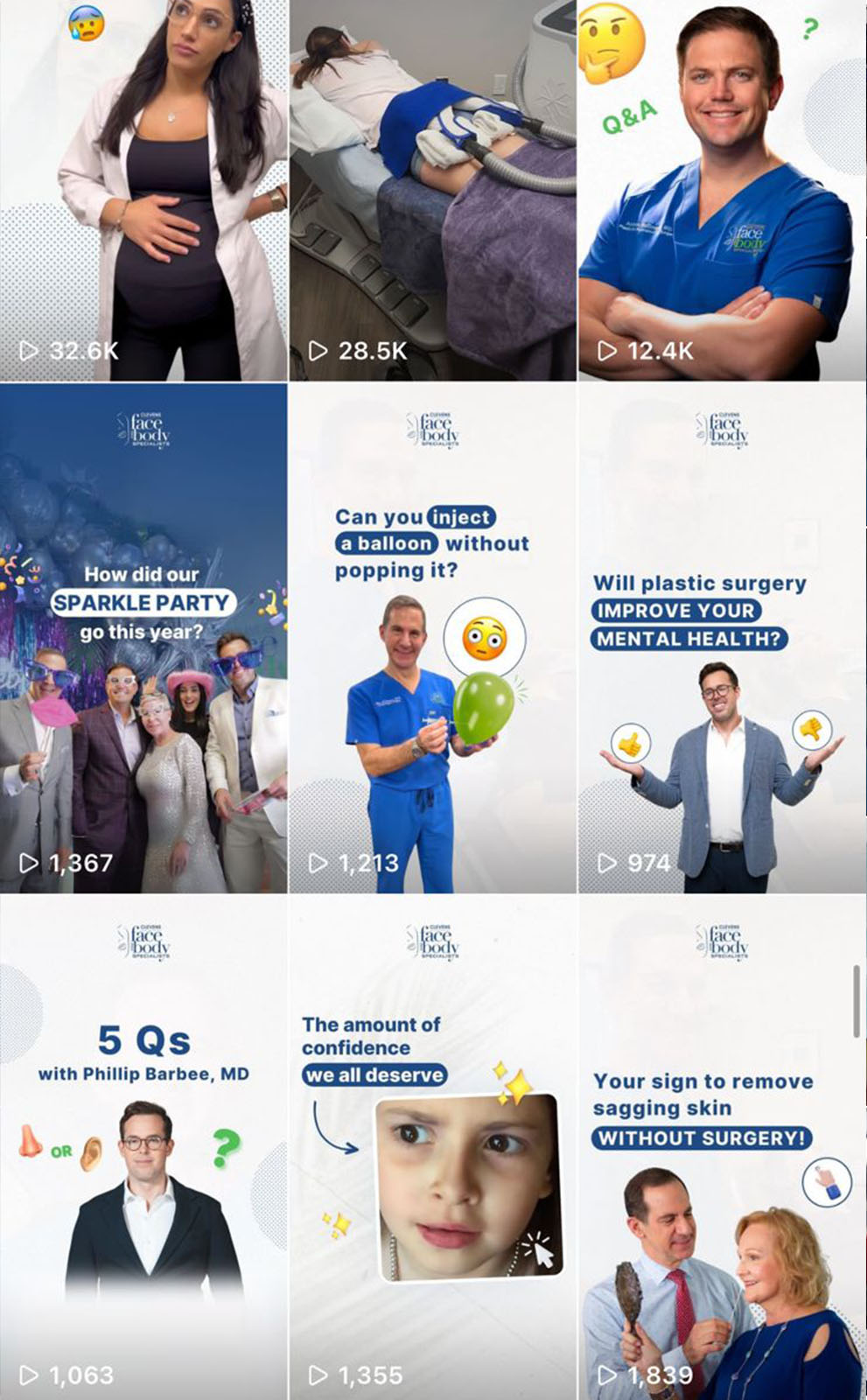The height and width of the screenshot is (1400, 867).
Task: Open 5 Qs with Phillip Barbee video
Action: tap(143, 1146)
